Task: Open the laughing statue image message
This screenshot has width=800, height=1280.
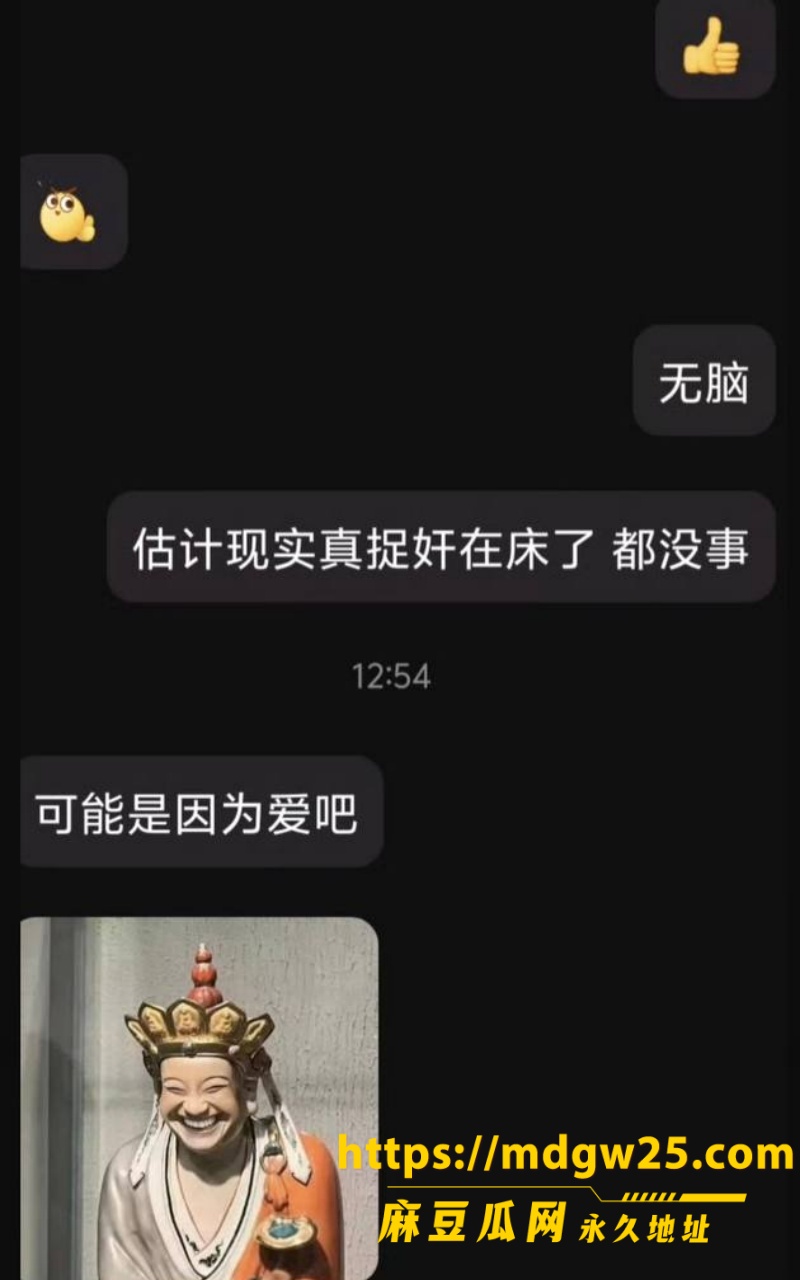Action: pos(199,1098)
